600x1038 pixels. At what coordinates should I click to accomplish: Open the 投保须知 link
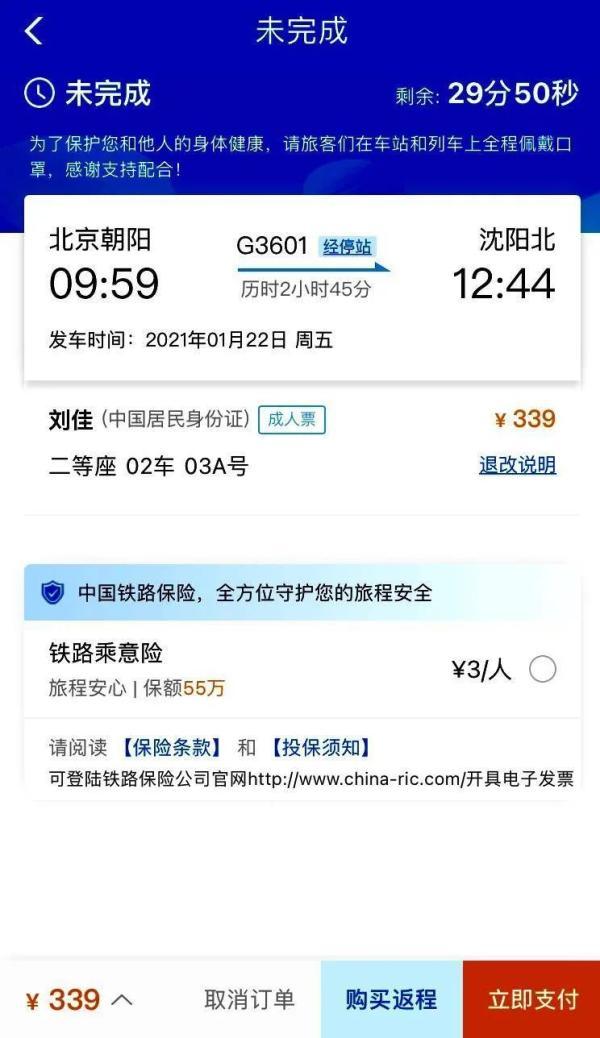tap(320, 747)
